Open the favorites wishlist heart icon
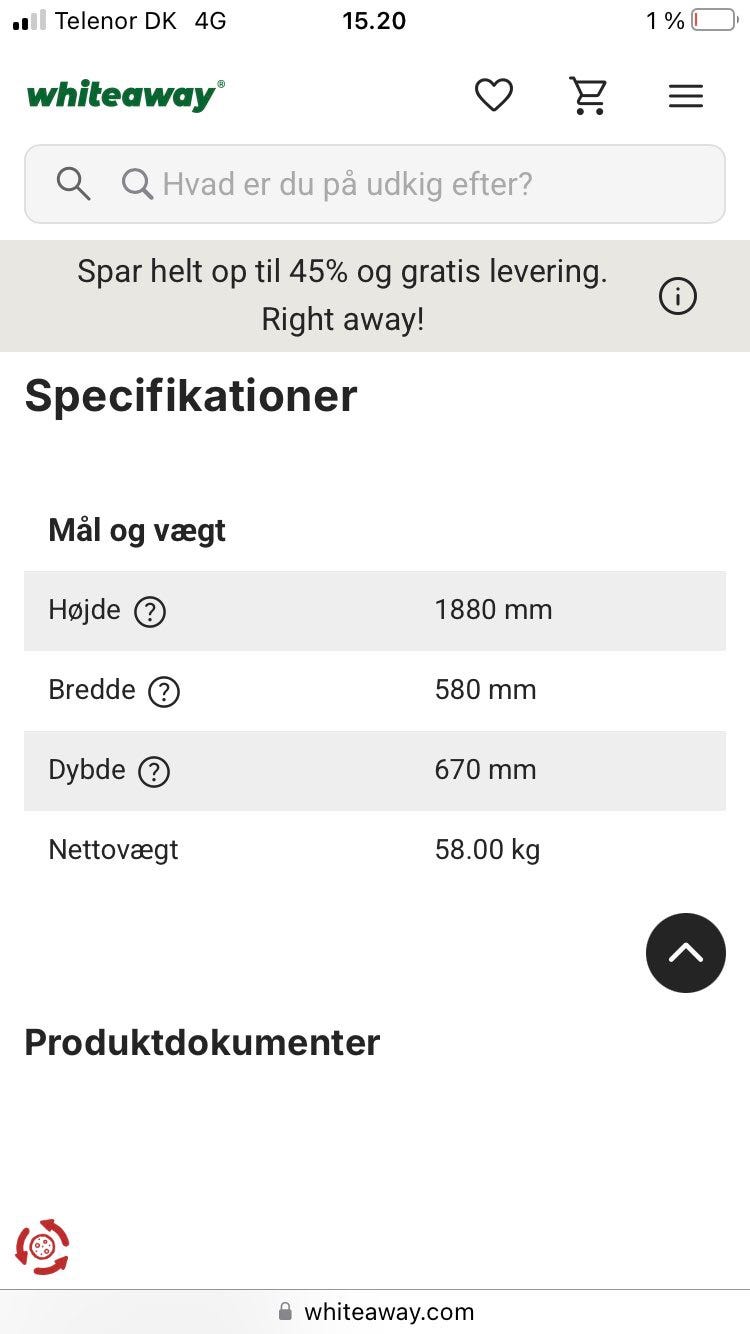 click(x=494, y=95)
